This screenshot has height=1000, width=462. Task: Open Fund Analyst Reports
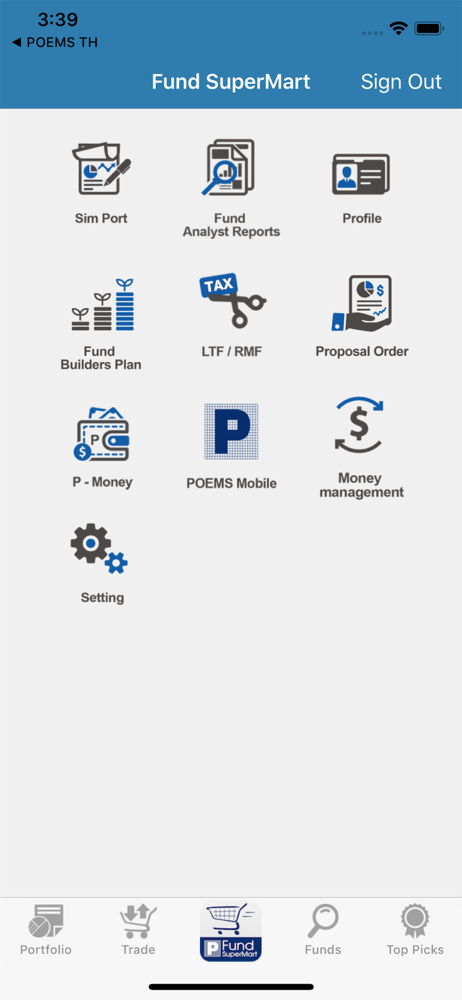(x=231, y=188)
